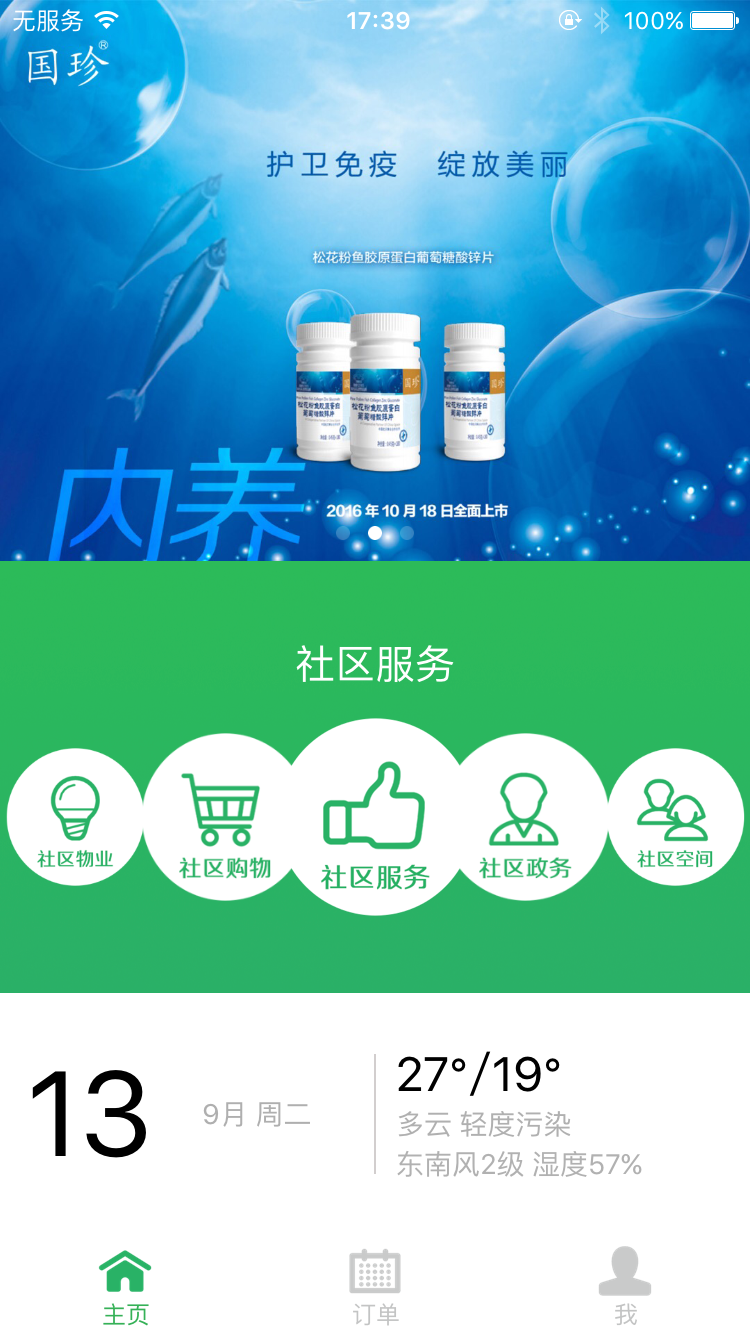Open the 护卫免疫 product banner
Screen dimensions: 750x1334
[x=375, y=300]
